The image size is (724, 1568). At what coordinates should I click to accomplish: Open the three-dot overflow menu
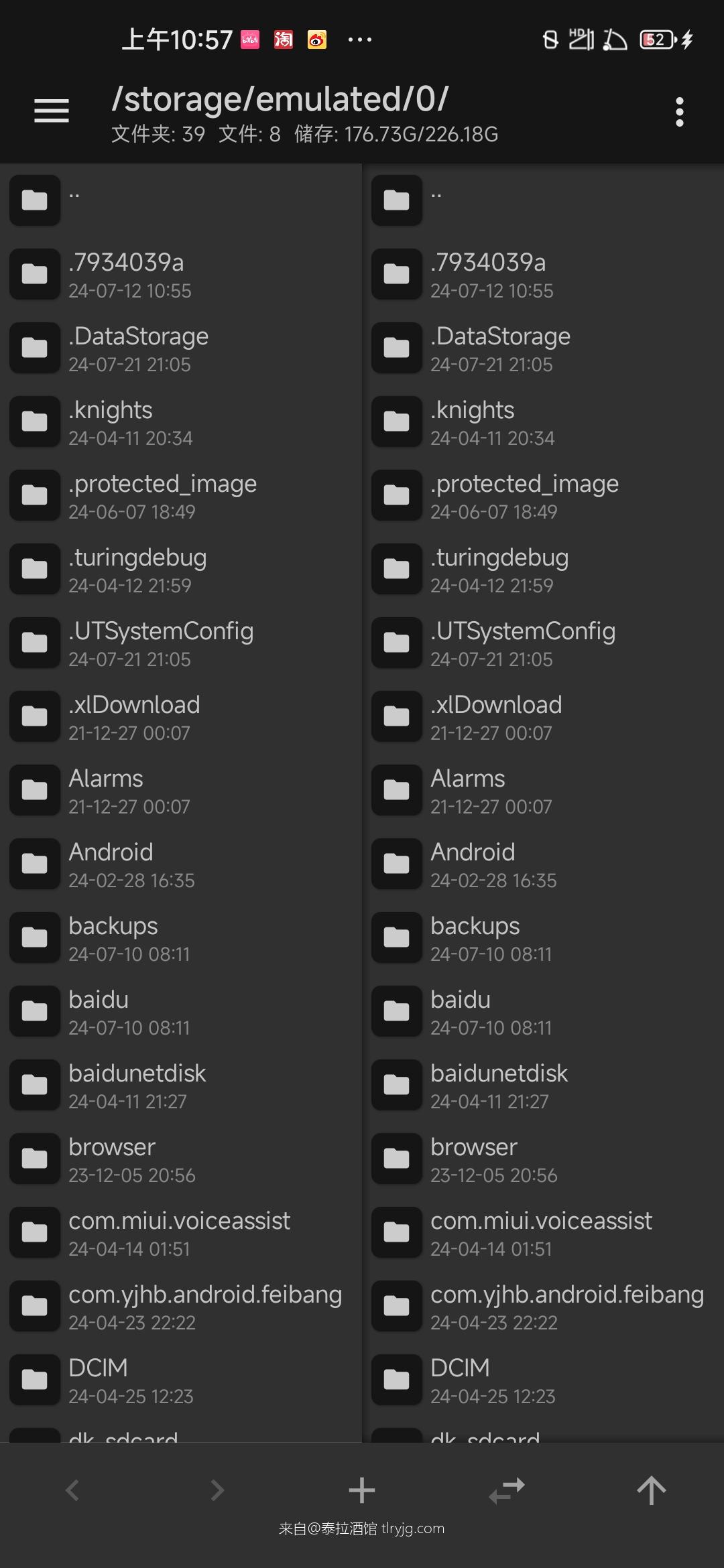[679, 112]
